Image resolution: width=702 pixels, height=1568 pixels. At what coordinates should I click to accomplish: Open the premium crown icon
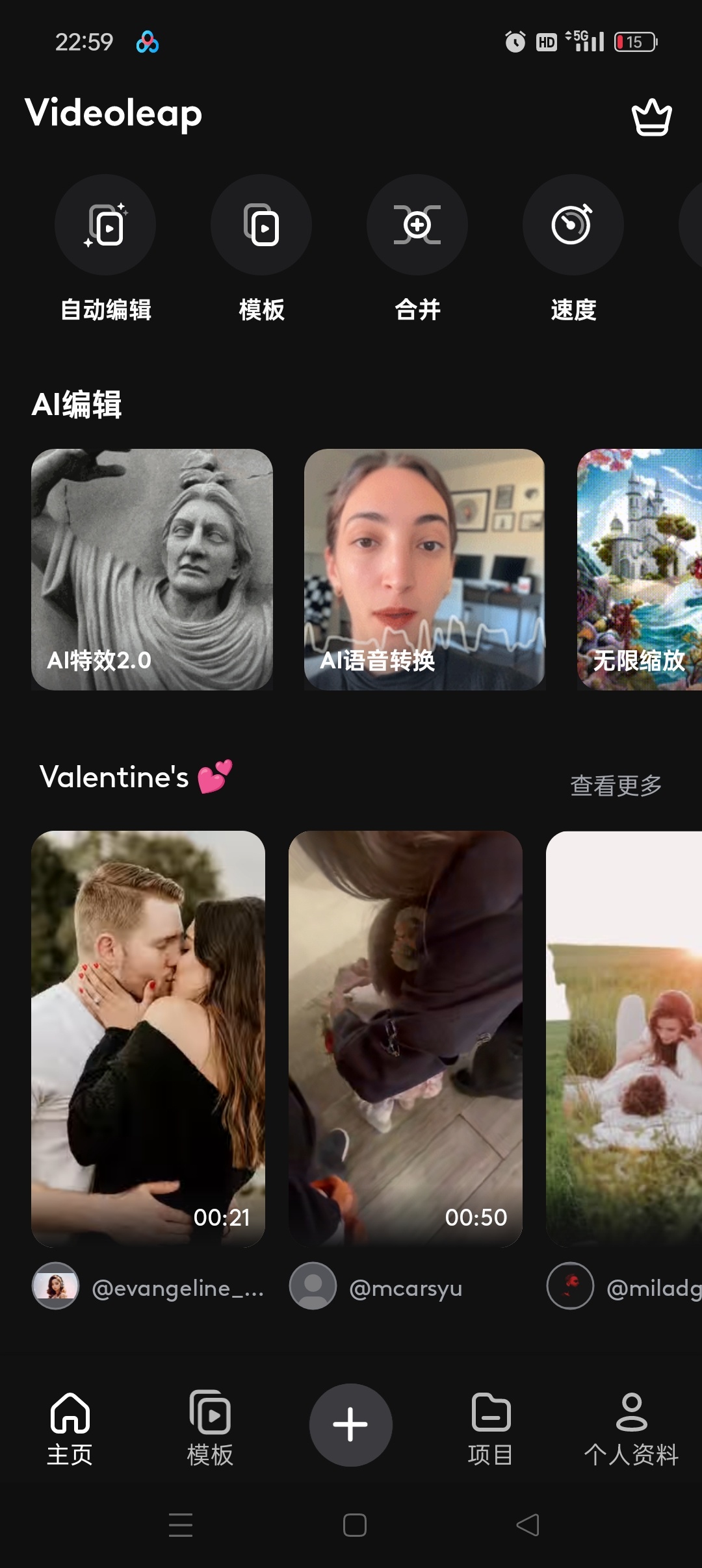[x=651, y=117]
